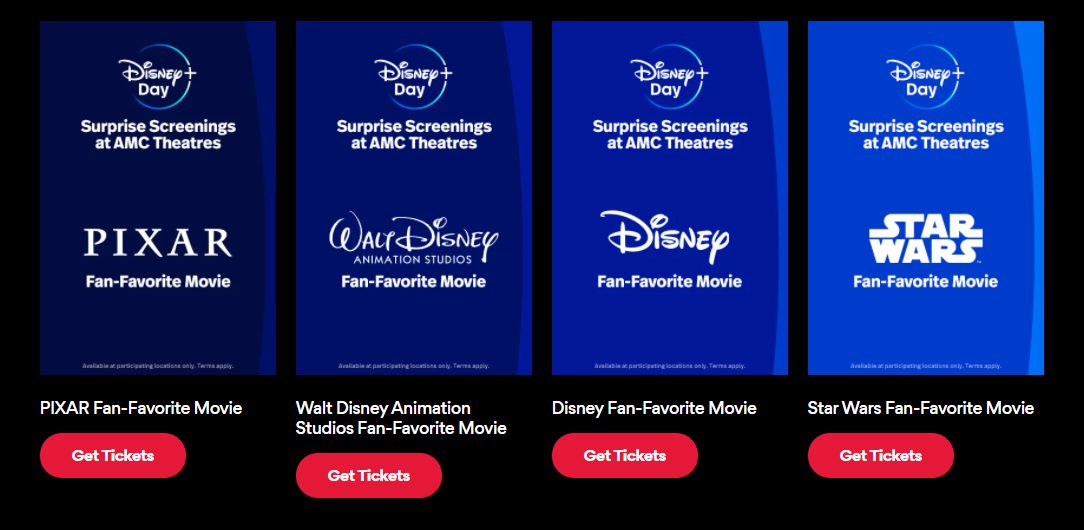
Task: Open the Walt Disney Animation Studios poster
Action: coord(414,198)
